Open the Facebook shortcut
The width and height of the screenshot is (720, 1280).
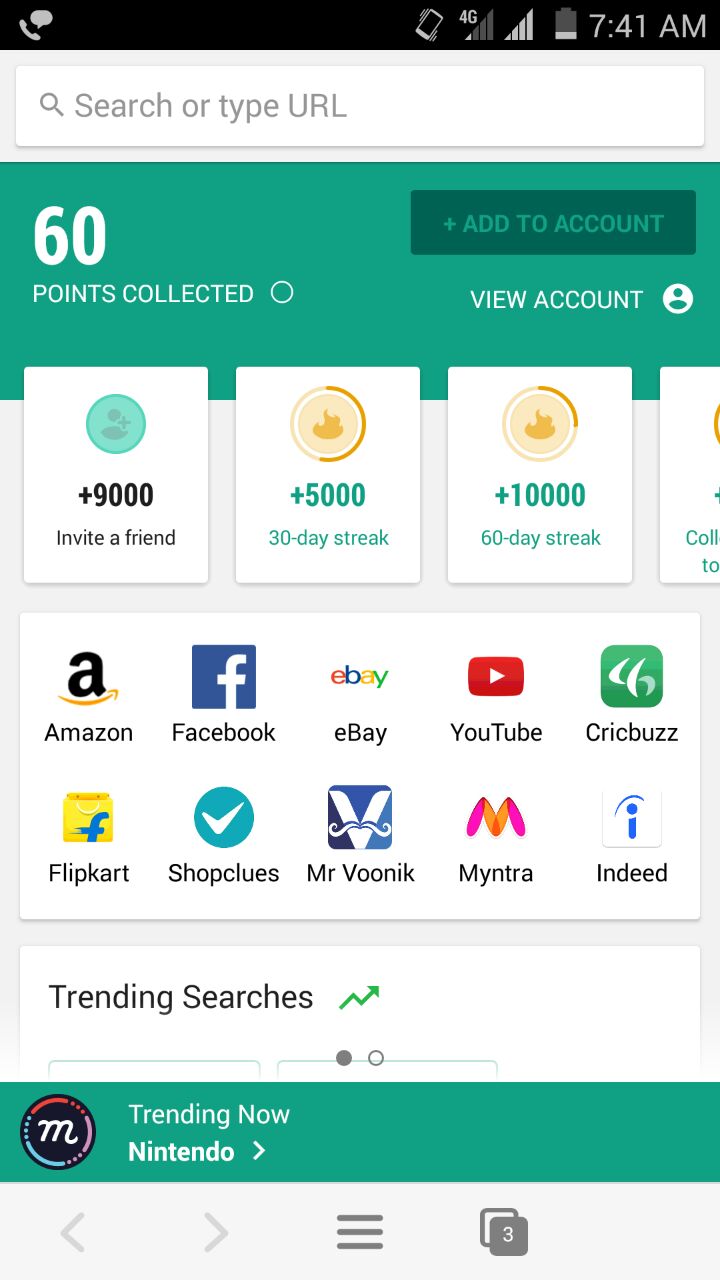[x=224, y=695]
